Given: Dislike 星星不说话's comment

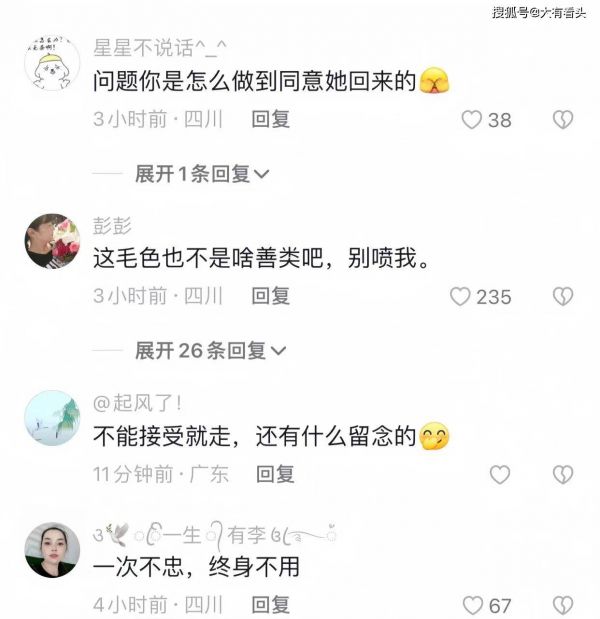Looking at the screenshot, I should 563,120.
